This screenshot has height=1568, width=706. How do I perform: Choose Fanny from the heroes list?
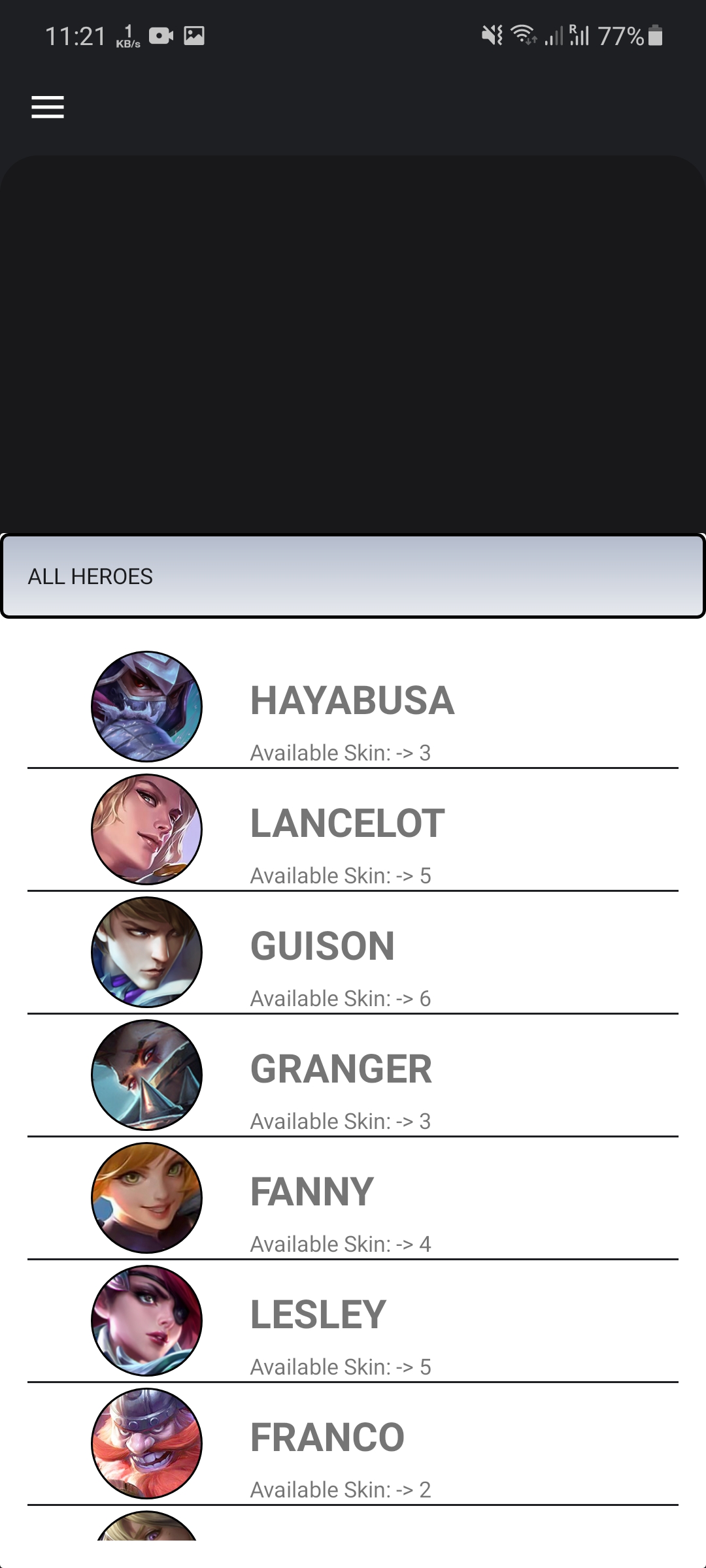click(x=353, y=1198)
